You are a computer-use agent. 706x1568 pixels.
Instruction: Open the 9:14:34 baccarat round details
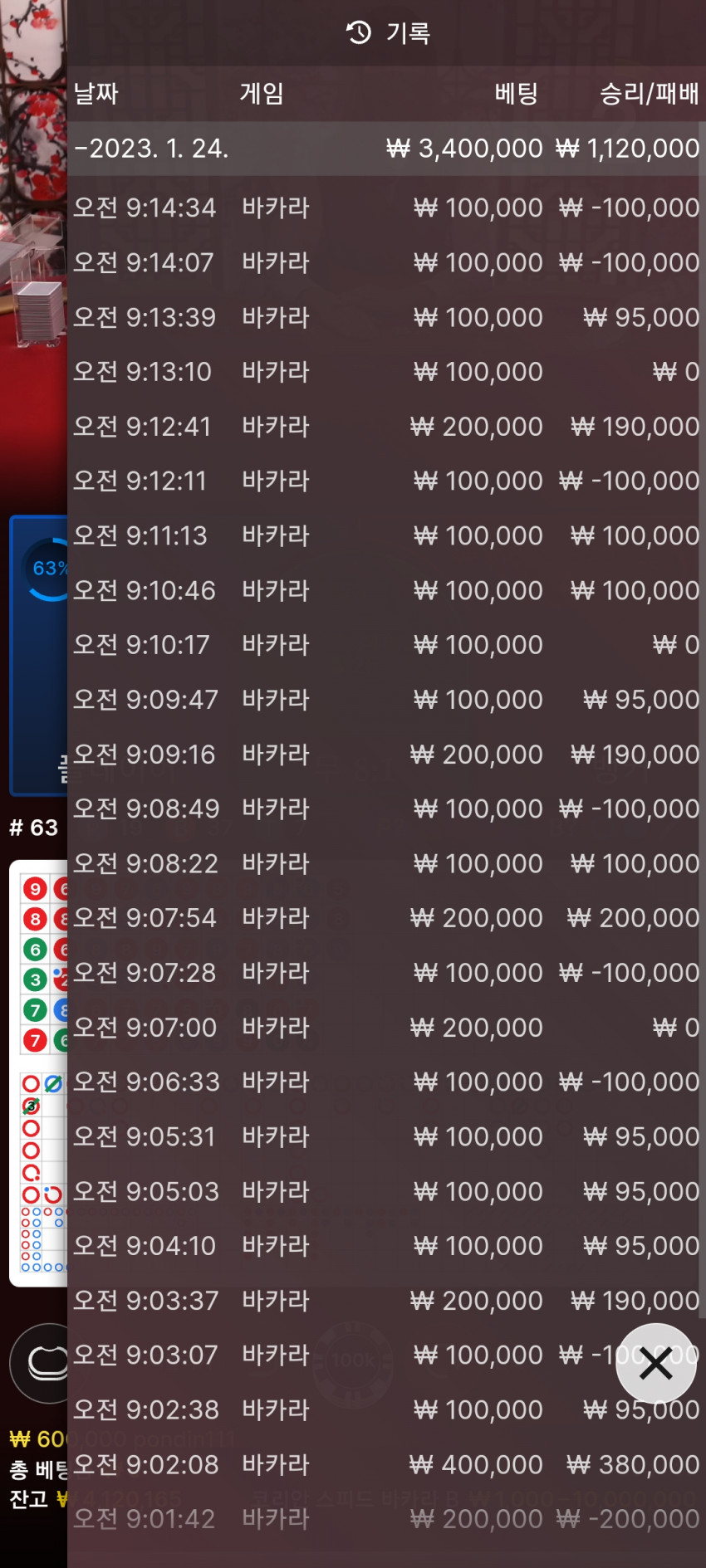tap(385, 208)
